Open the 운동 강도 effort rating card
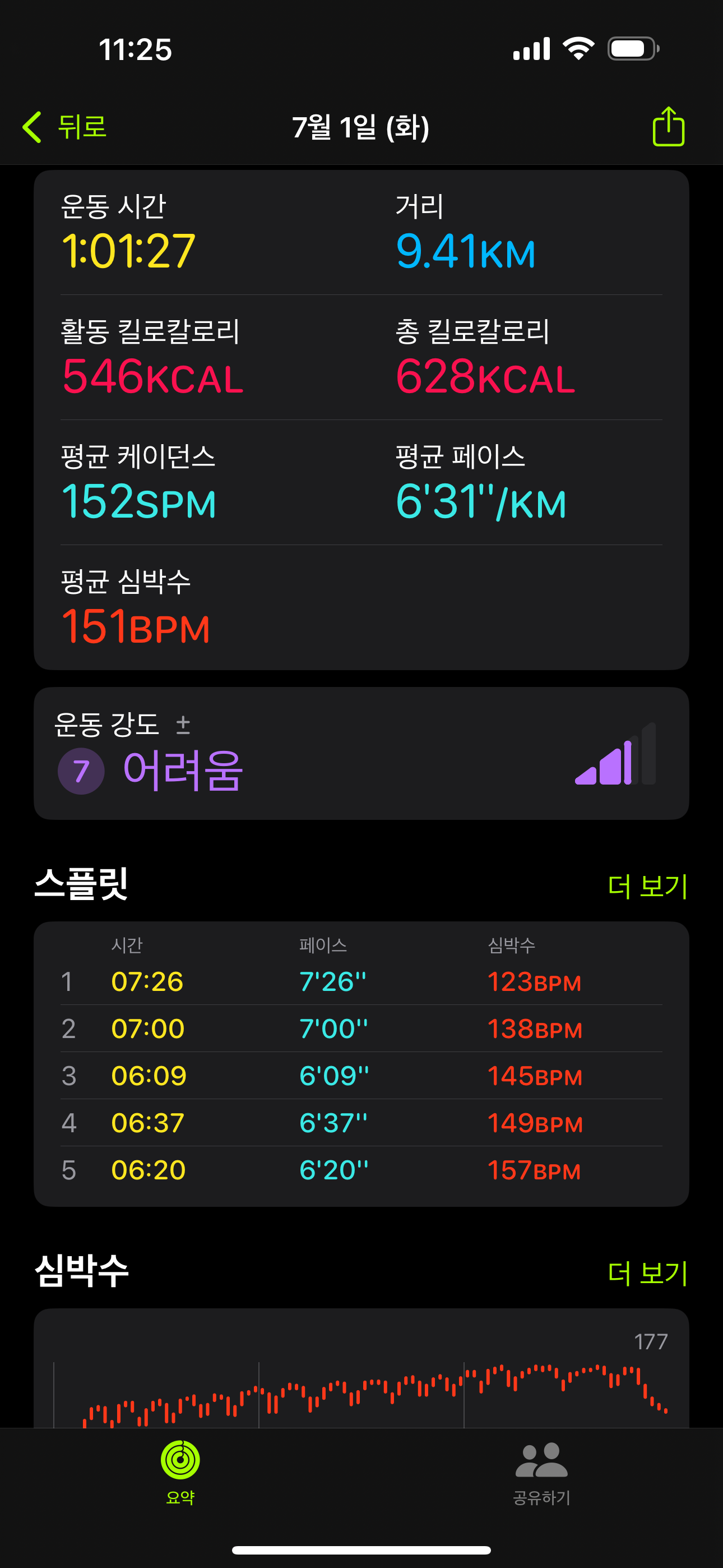The image size is (723, 1568). tap(361, 754)
